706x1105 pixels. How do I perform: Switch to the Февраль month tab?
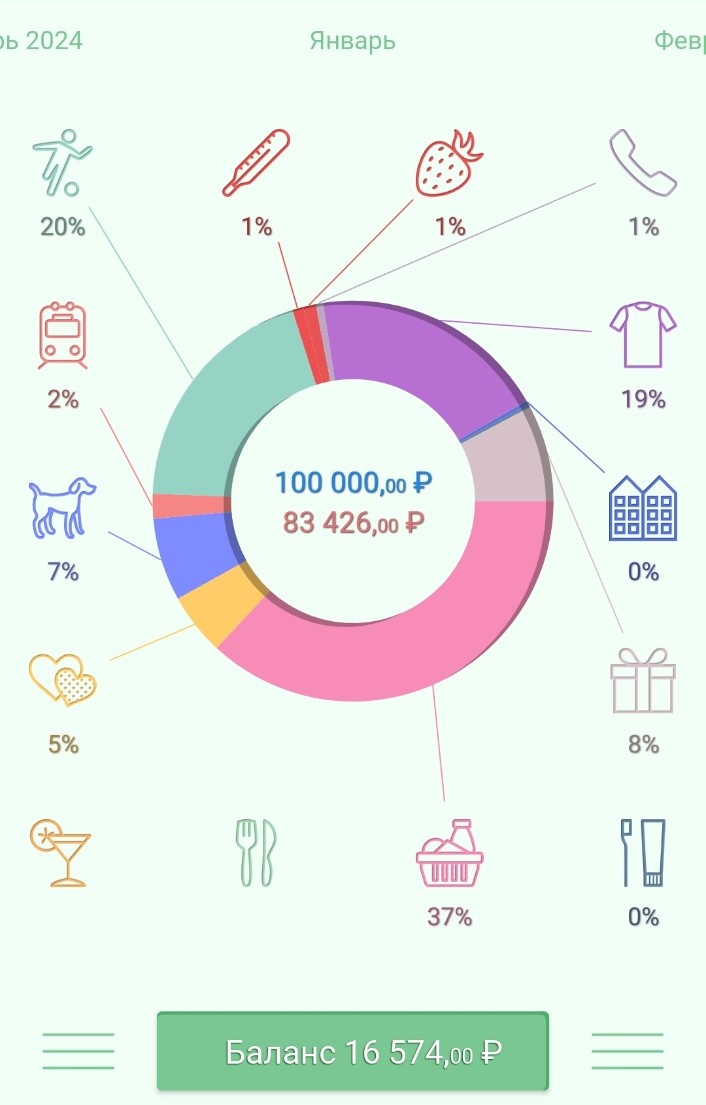680,41
